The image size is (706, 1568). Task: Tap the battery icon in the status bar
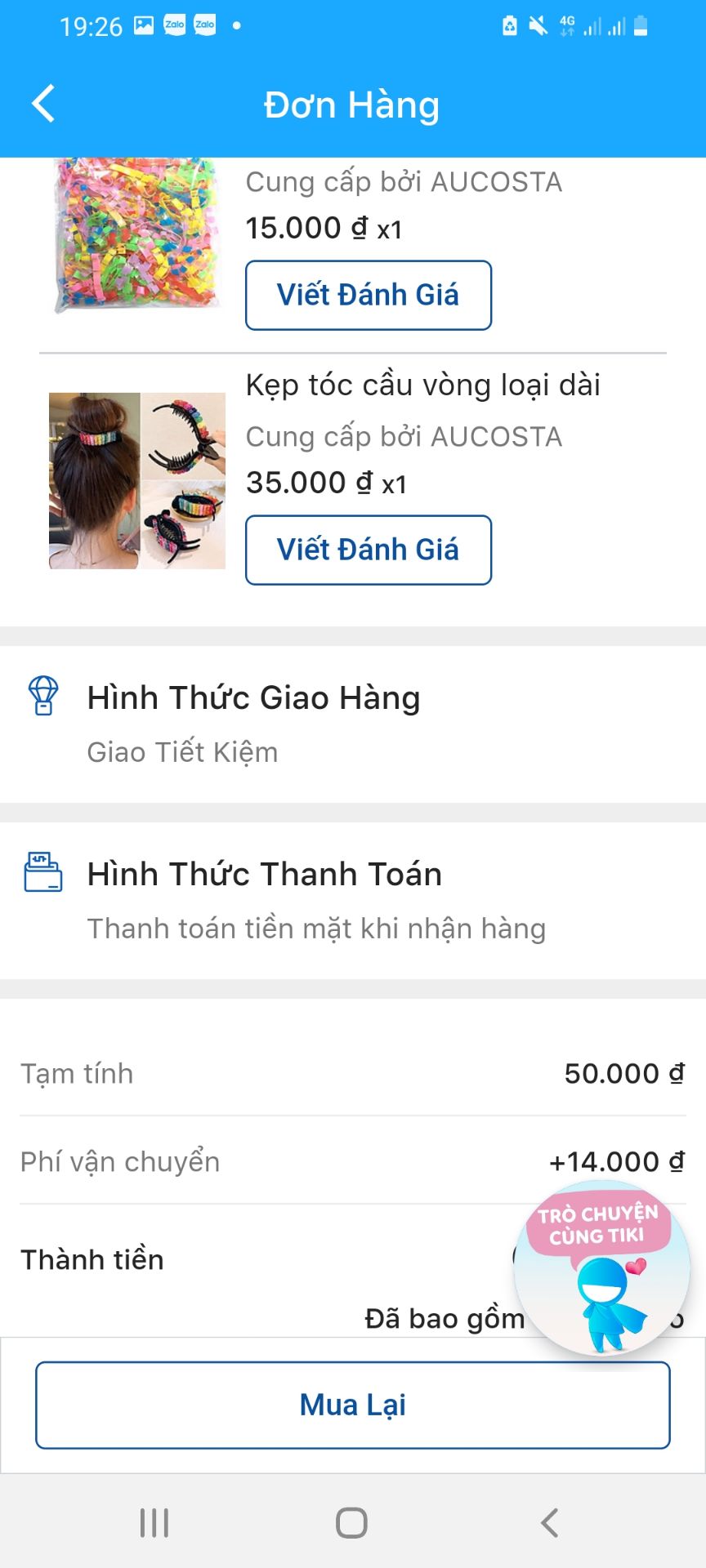639,24
